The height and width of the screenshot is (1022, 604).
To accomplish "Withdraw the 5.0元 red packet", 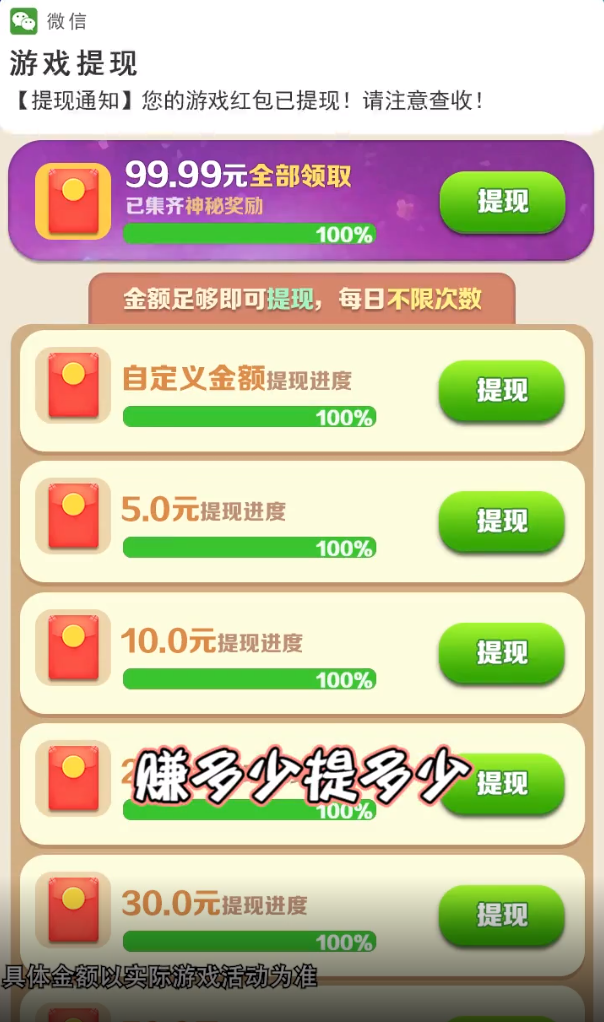I will (502, 521).
